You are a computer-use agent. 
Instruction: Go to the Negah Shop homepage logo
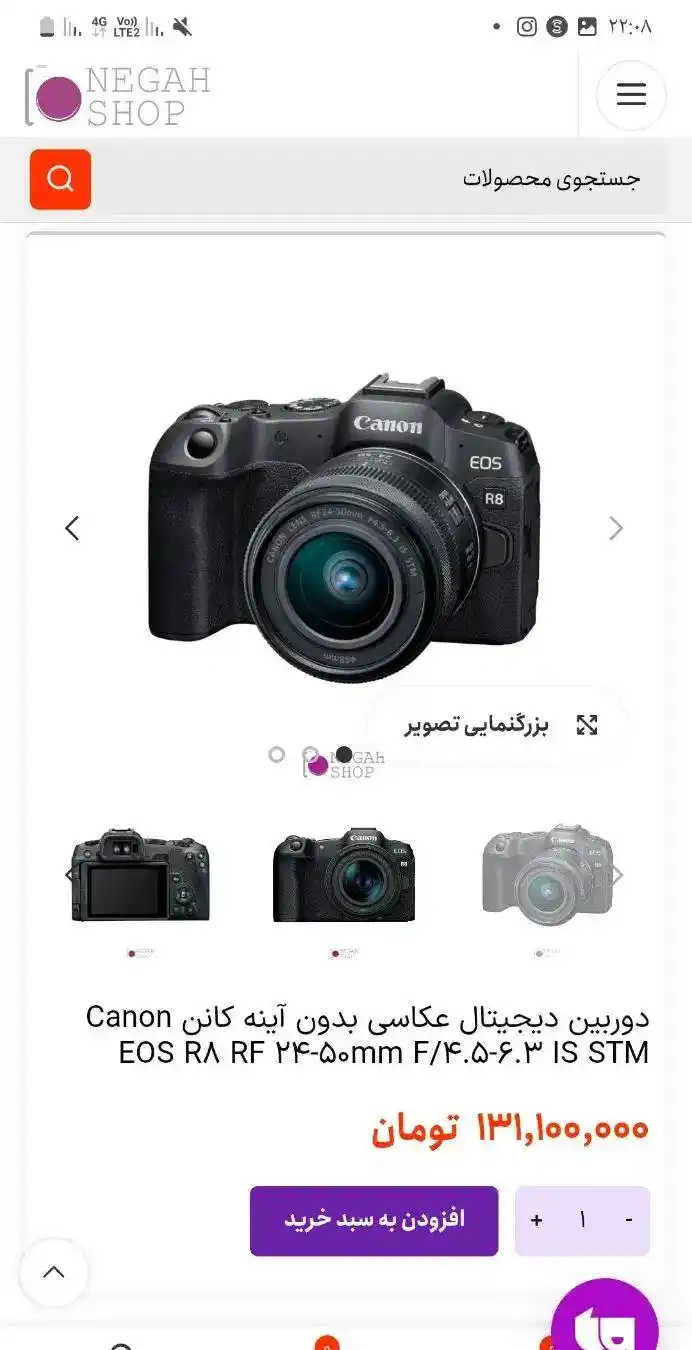(x=118, y=96)
